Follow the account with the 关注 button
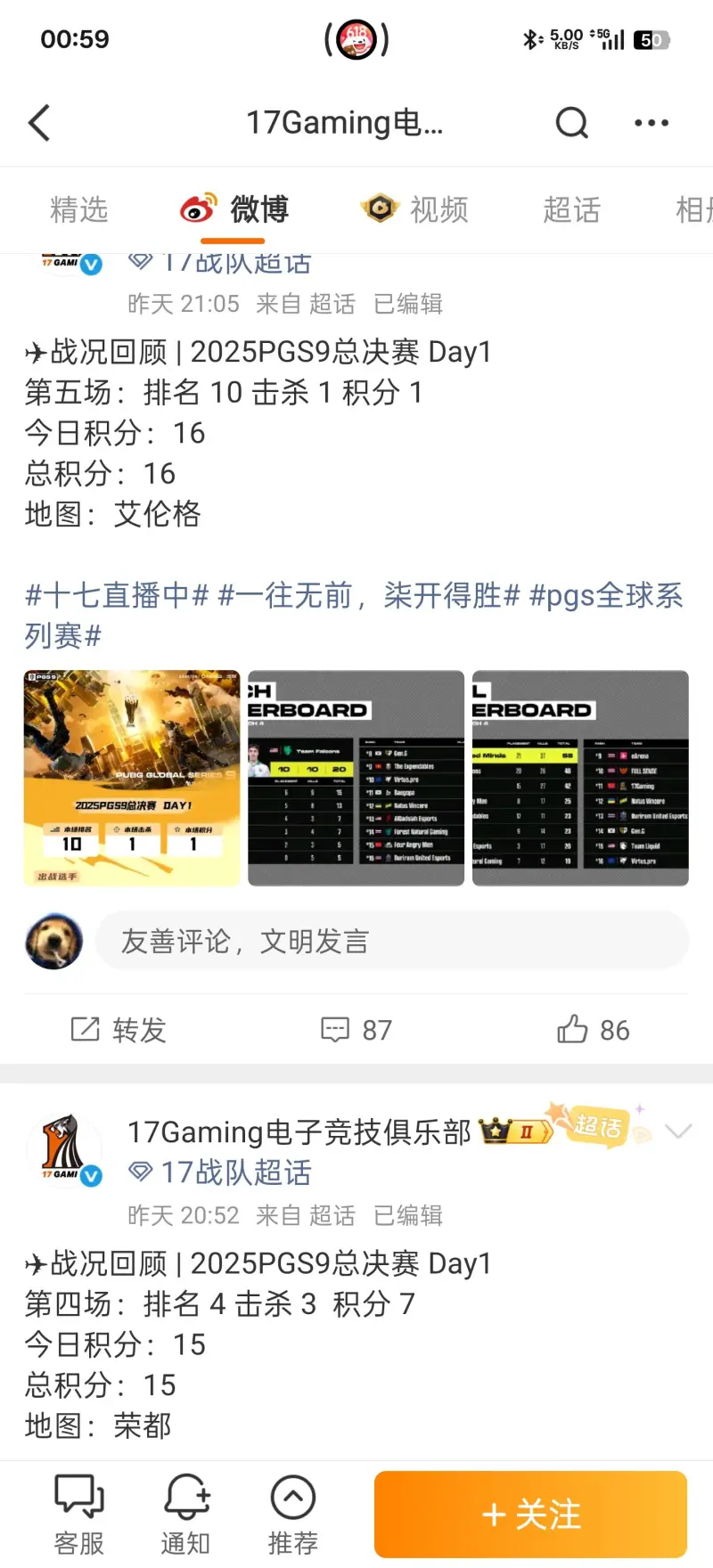The height and width of the screenshot is (1568, 713). click(530, 1515)
